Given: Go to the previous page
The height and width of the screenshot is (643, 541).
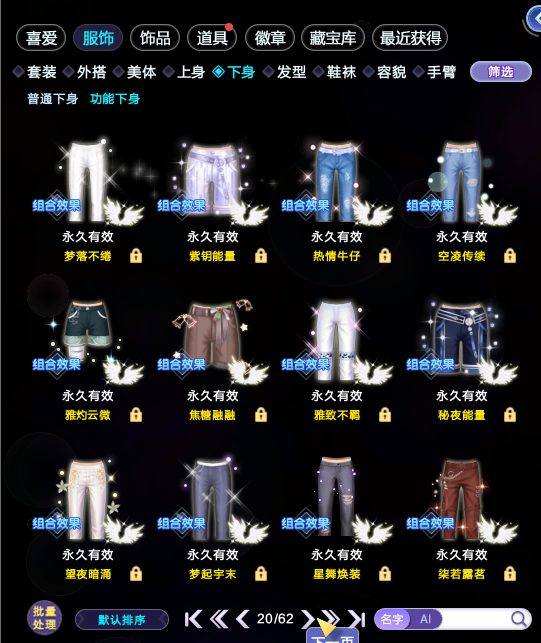Looking at the screenshot, I should (x=243, y=619).
